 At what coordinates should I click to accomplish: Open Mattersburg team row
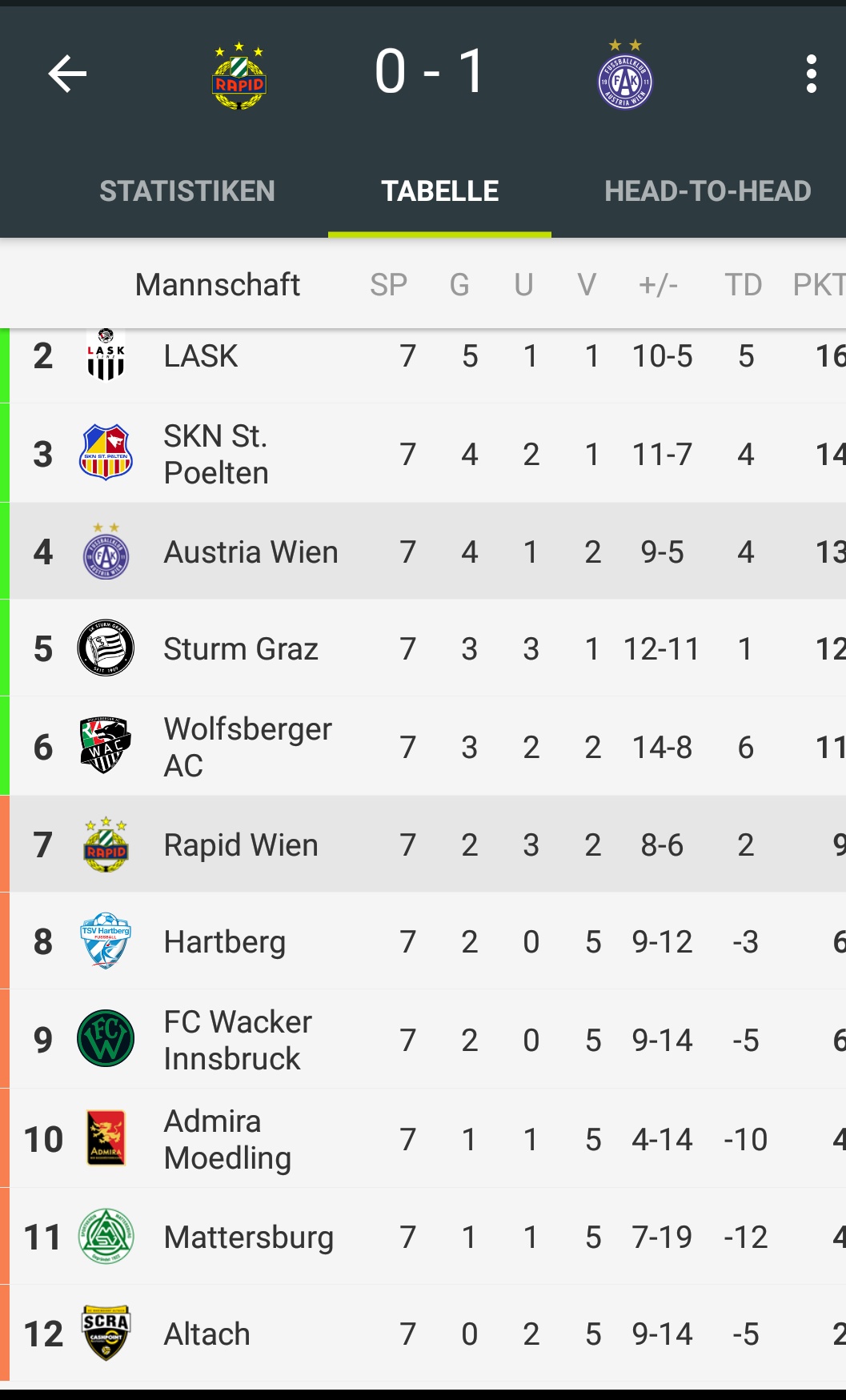click(423, 1237)
